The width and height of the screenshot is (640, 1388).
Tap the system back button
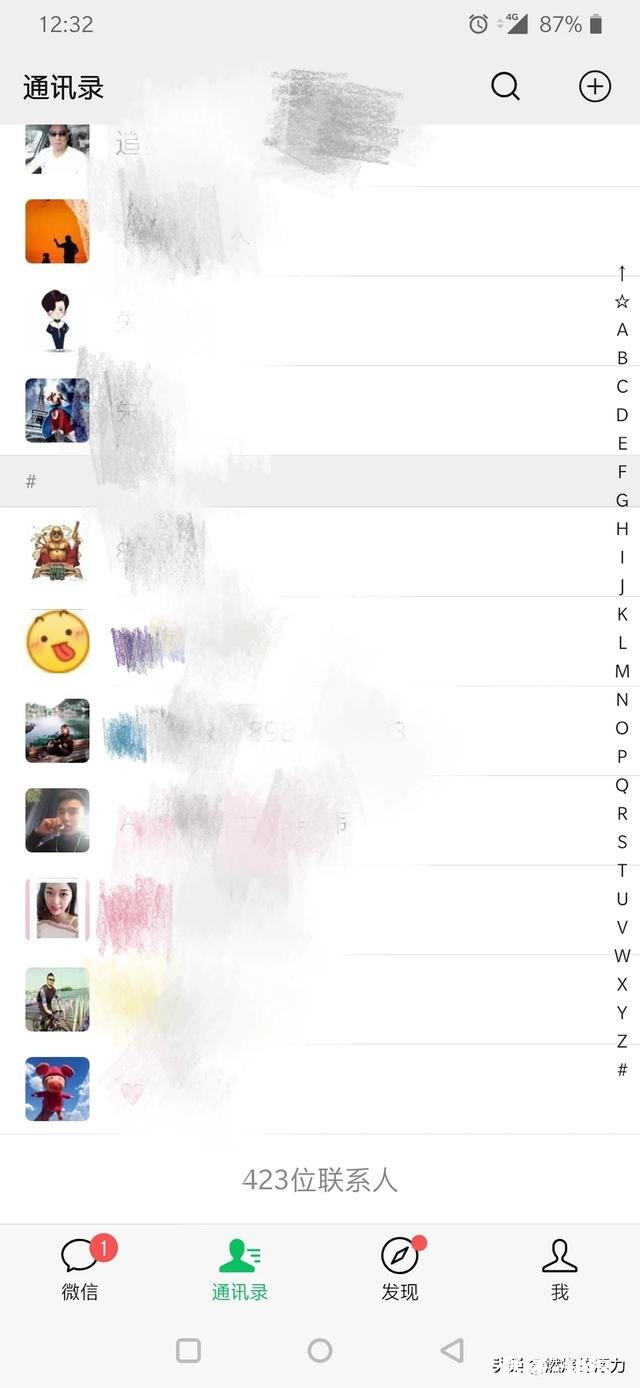click(x=452, y=1350)
